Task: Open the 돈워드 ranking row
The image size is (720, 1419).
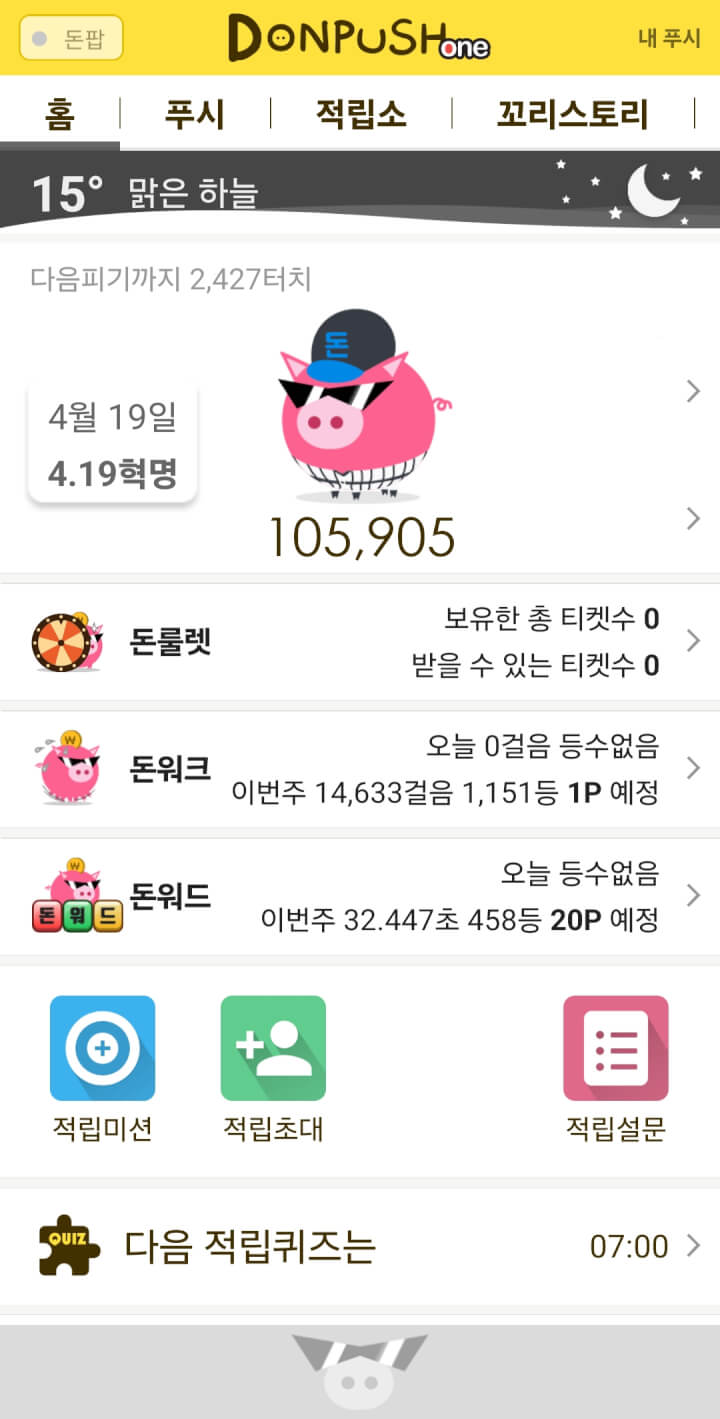Action: click(360, 896)
